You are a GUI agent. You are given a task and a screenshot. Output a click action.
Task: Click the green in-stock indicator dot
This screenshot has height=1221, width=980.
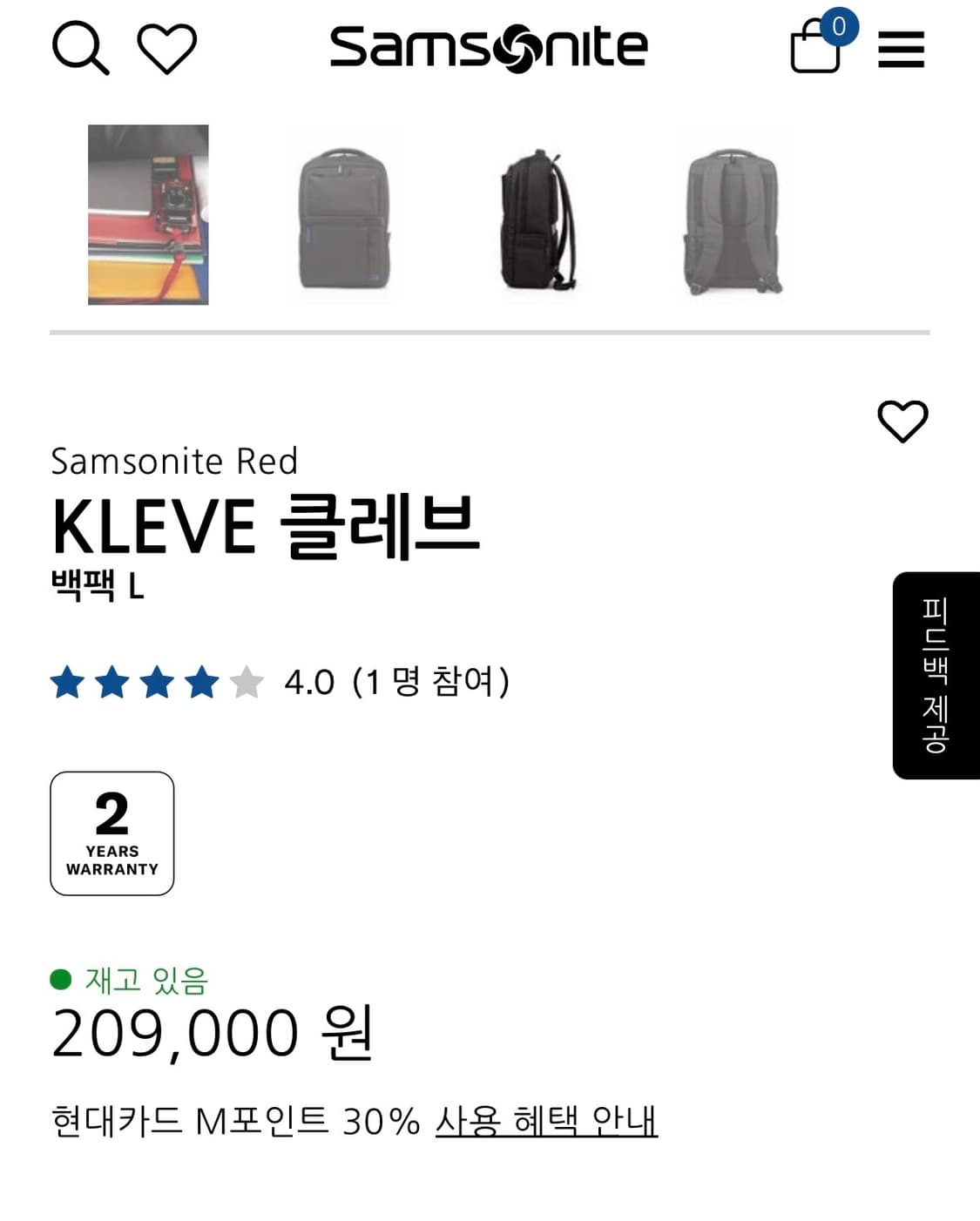[x=59, y=982]
